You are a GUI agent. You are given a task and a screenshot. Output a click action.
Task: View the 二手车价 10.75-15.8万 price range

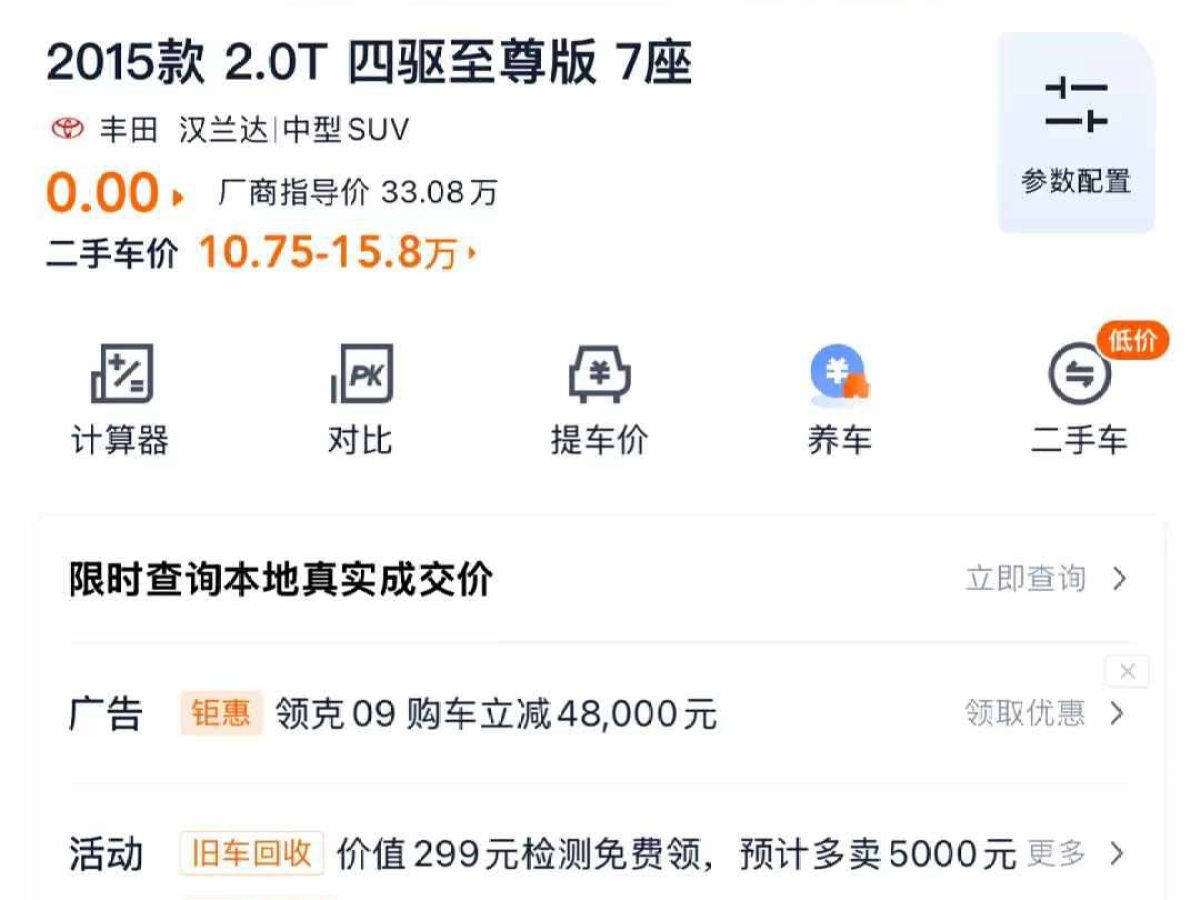pos(337,253)
